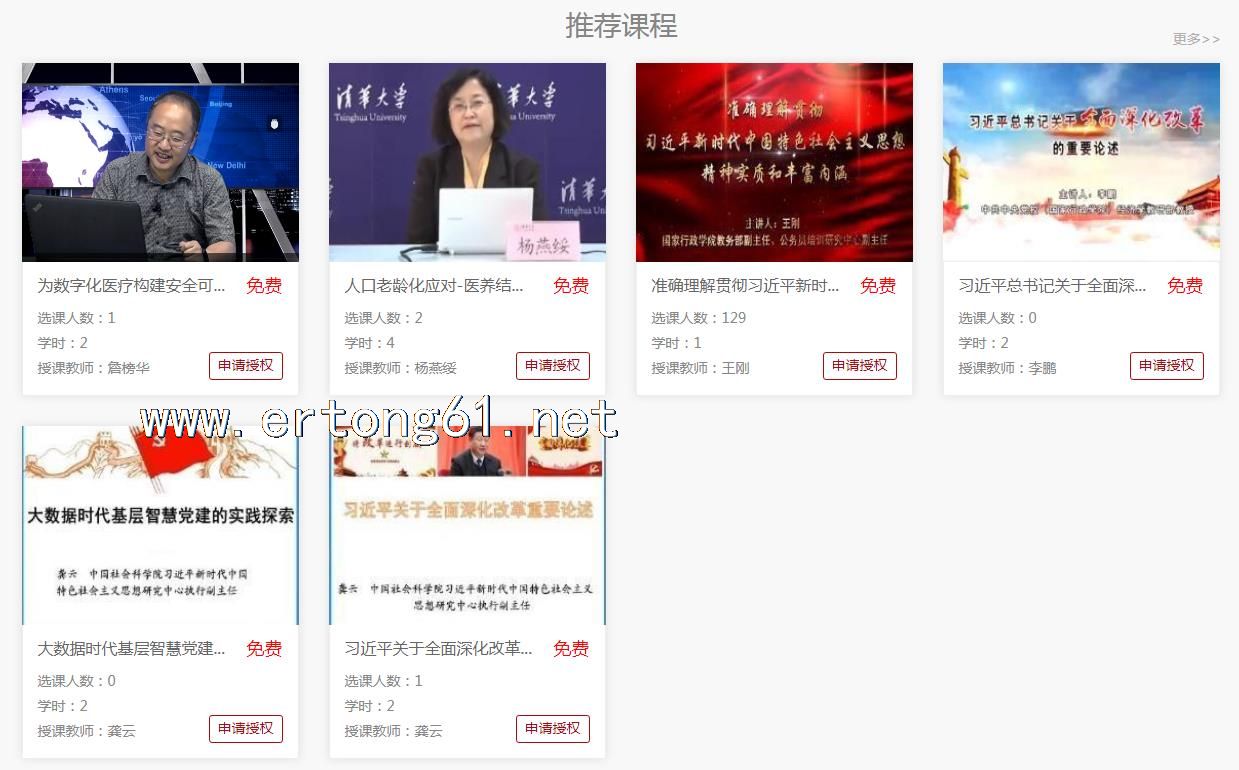
Task: Open course 习近平关于全面深化改革...
Action: point(438,649)
